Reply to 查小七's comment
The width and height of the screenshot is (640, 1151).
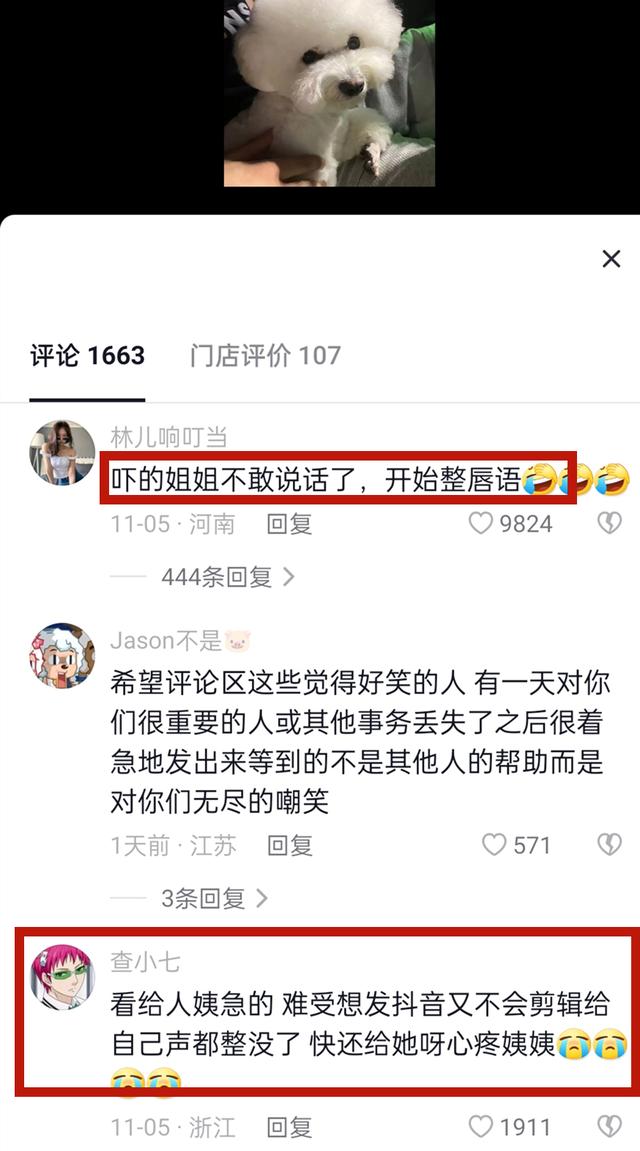(x=289, y=1128)
